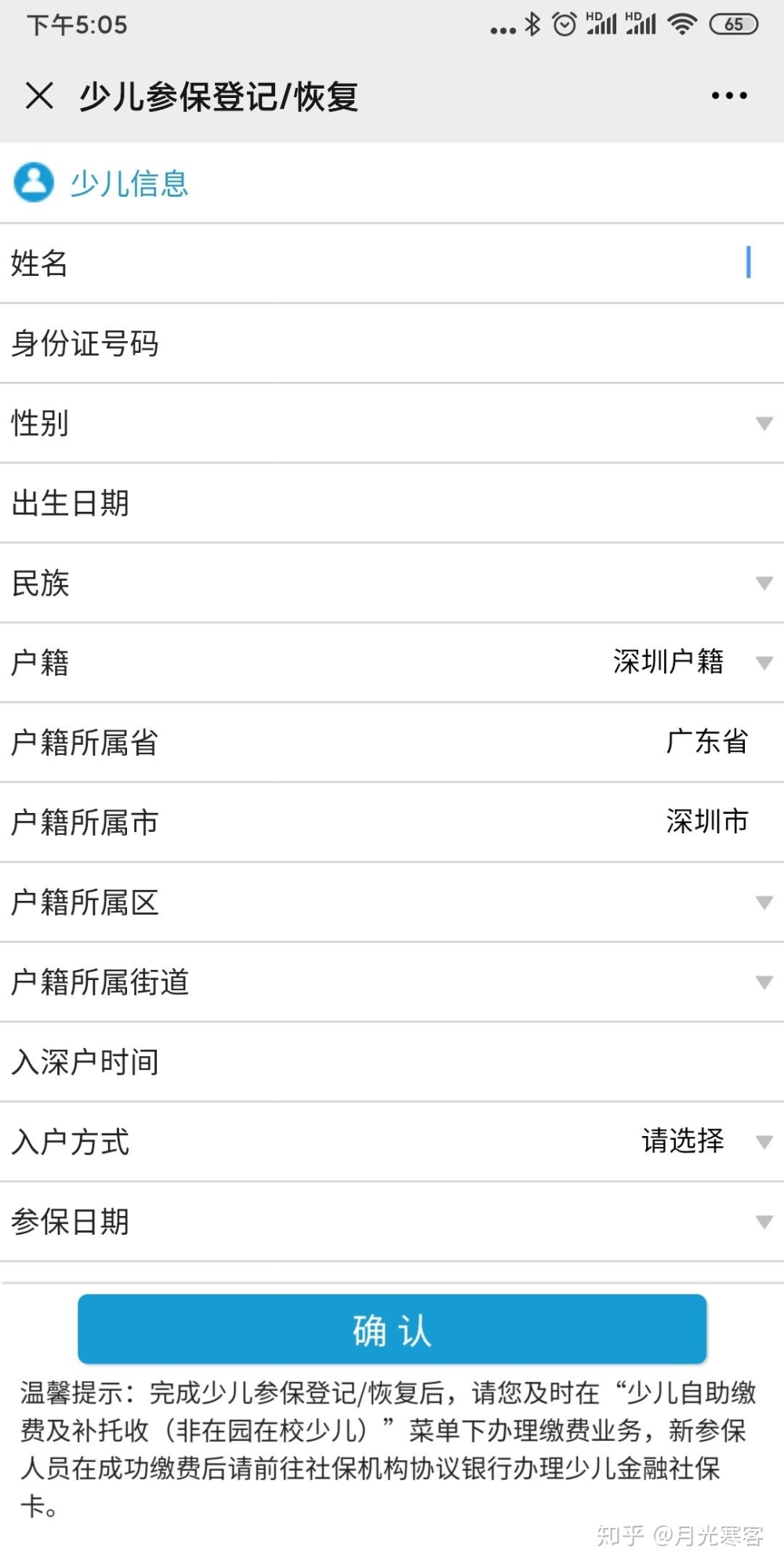Close the 少儿参保登记/恢复 page
This screenshot has width=784, height=1568.
[x=39, y=96]
